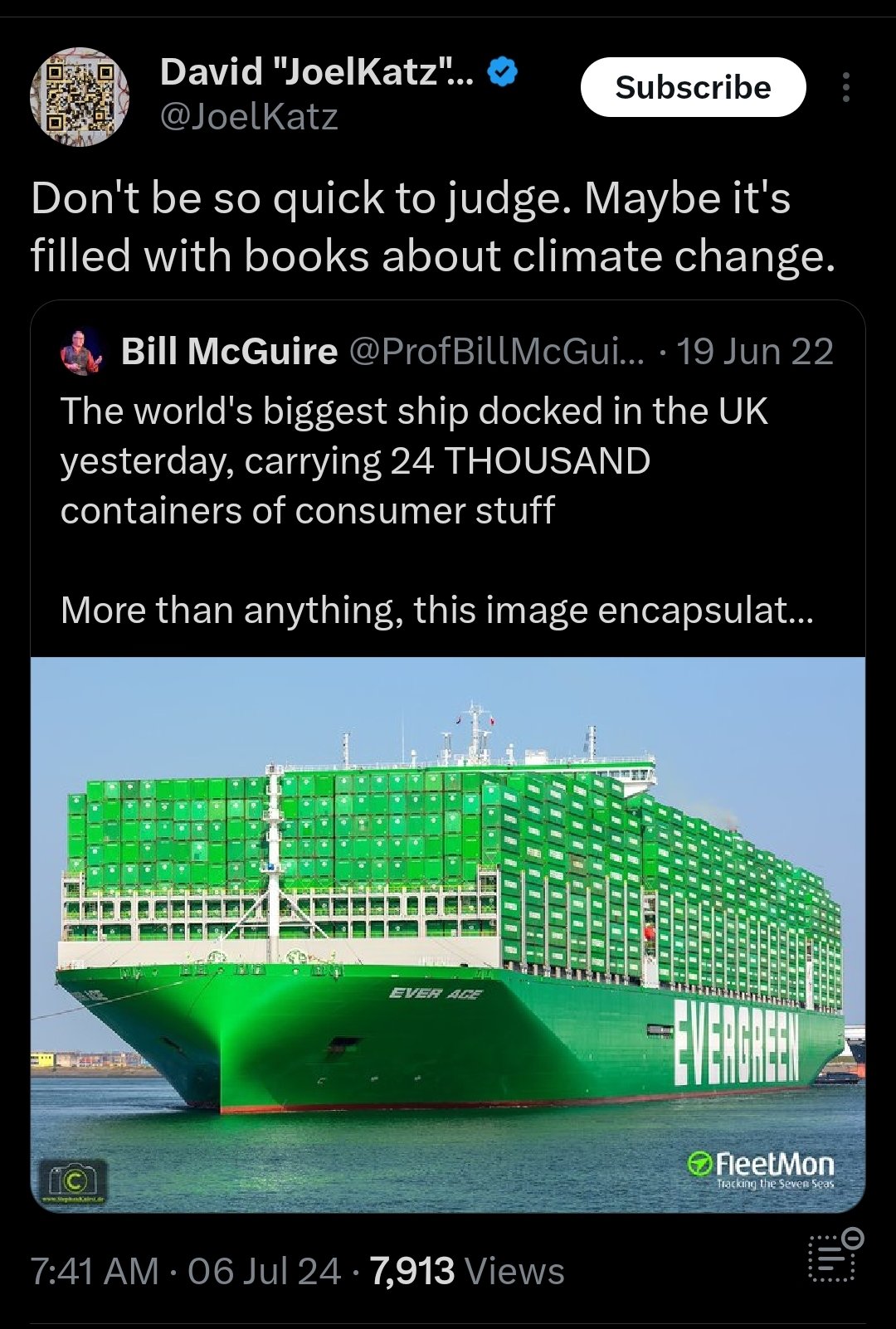The image size is (896, 1329).
Task: Tap the reader mode icon near Views
Action: point(835,1255)
